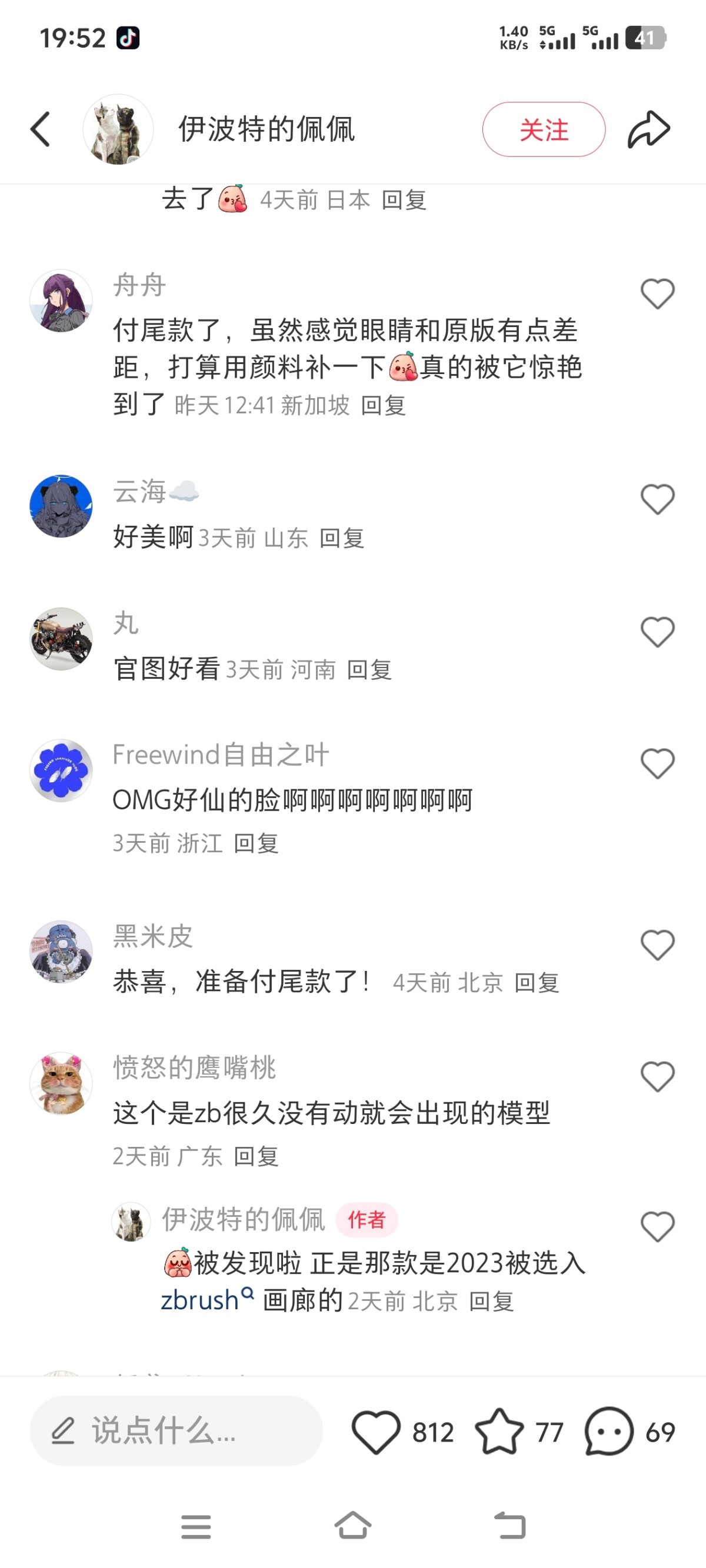Like 愤怒的鹰嘴桃's comment

(657, 1077)
